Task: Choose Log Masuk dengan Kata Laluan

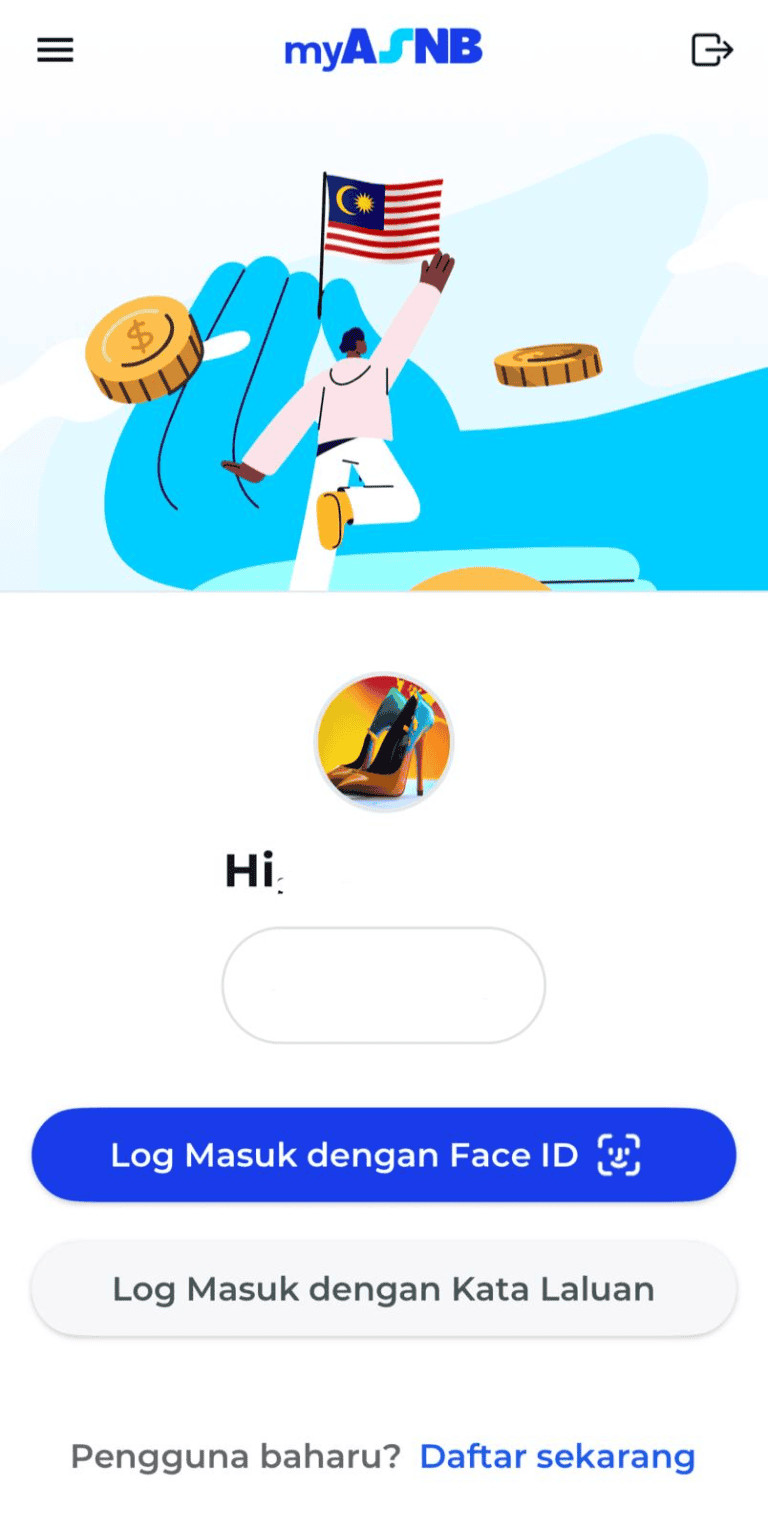Action: point(384,1289)
